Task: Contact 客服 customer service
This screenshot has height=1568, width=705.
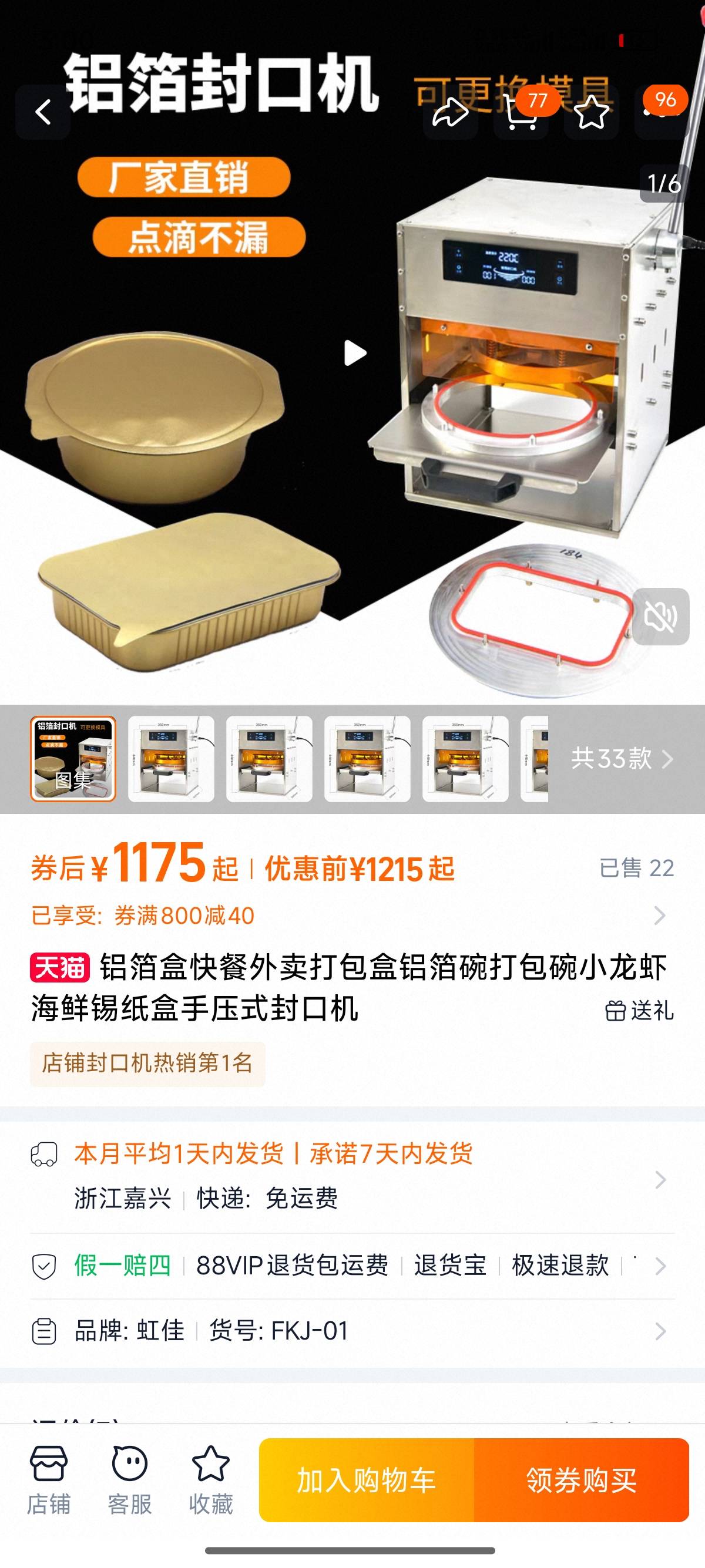Action: 130,1480
